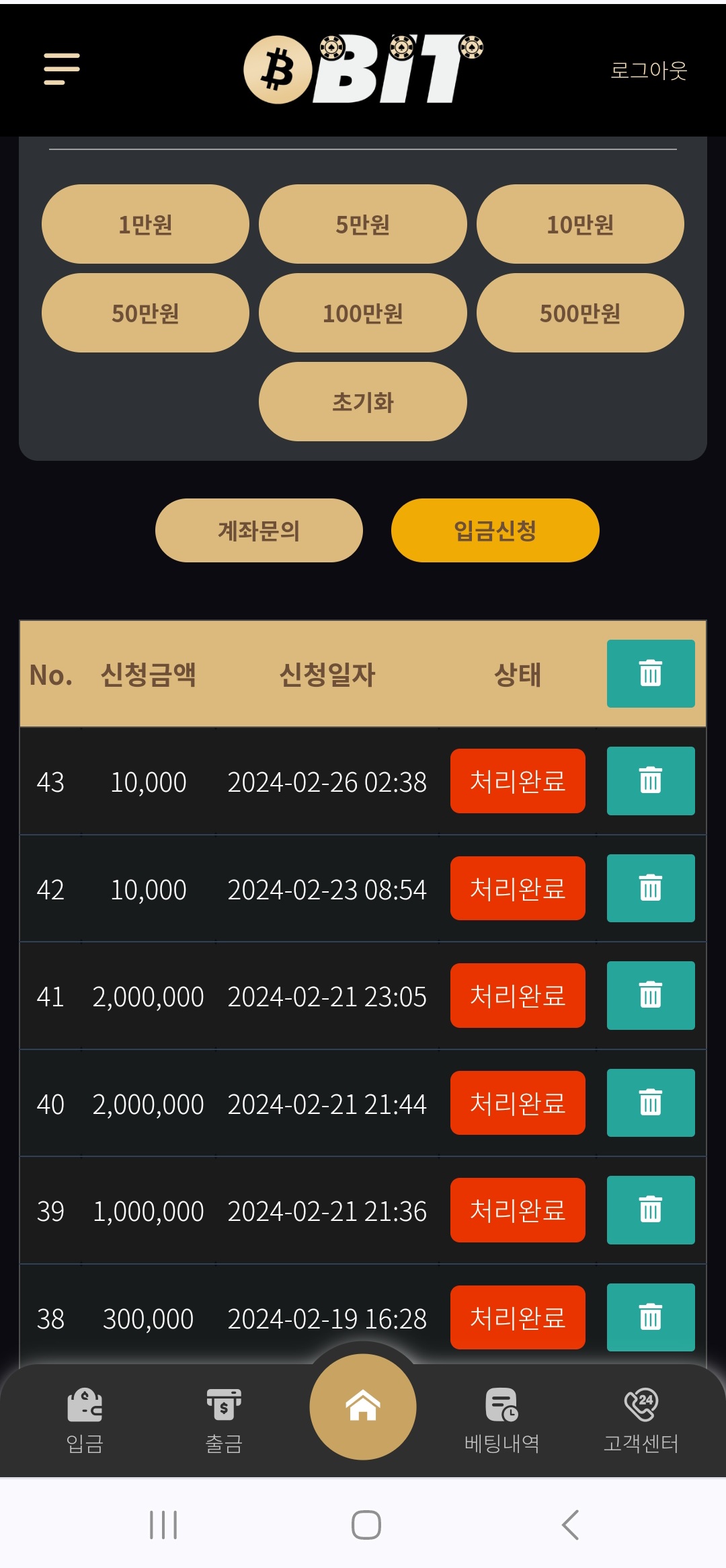This screenshot has height=1568, width=726.
Task: Delete deposit record No. 43
Action: [650, 781]
